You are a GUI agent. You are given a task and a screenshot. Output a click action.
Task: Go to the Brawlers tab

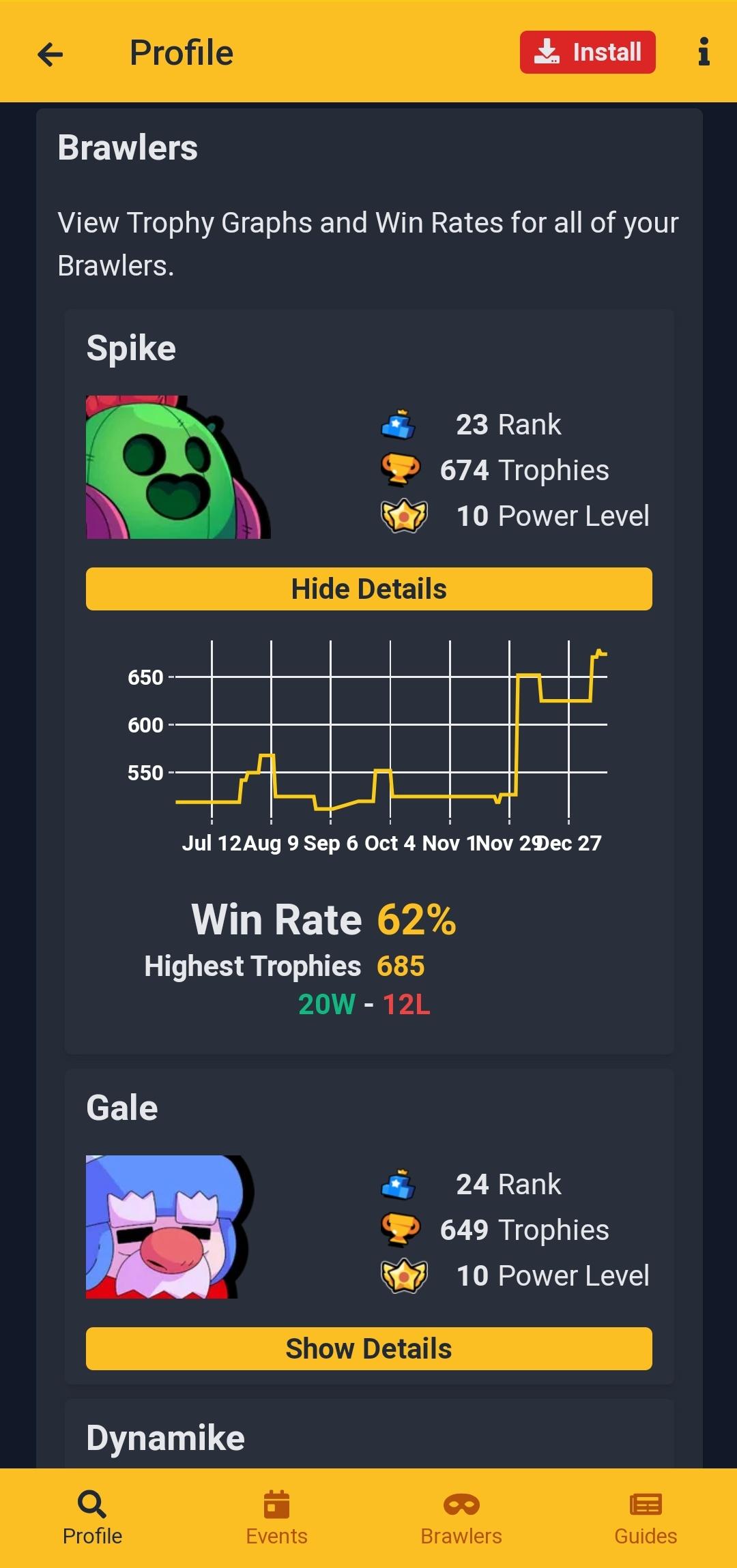tap(461, 1518)
